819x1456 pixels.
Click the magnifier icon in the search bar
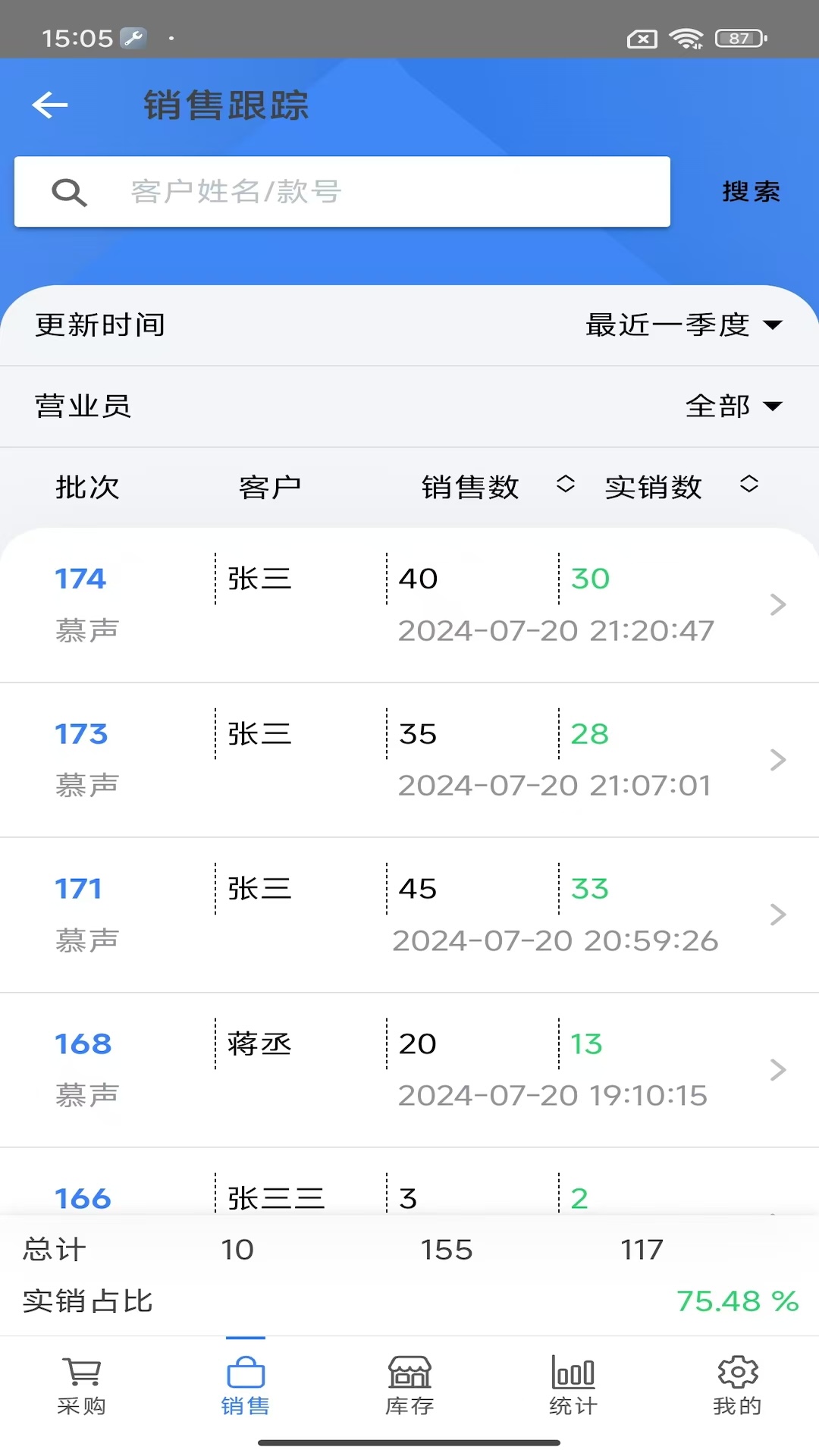(x=70, y=192)
